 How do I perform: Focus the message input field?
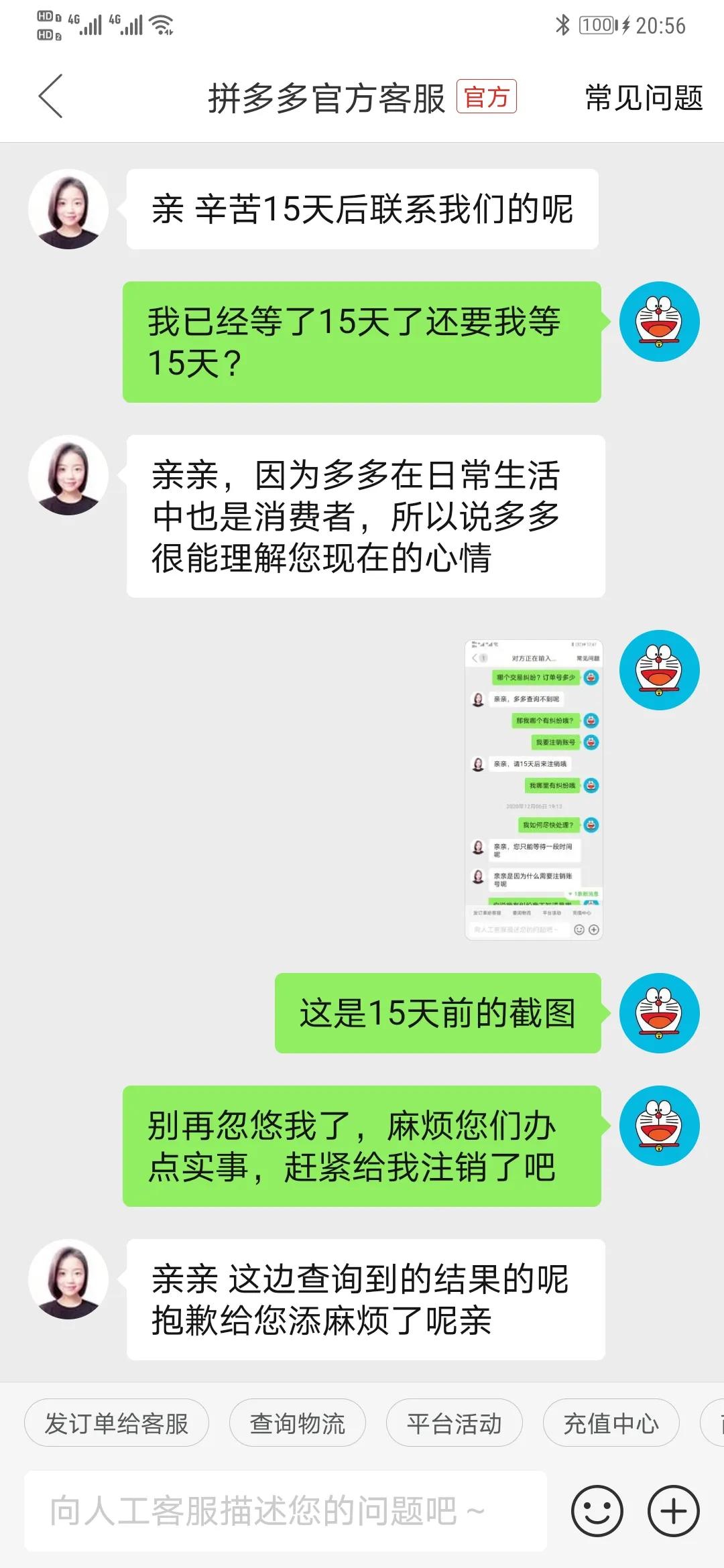285,1512
